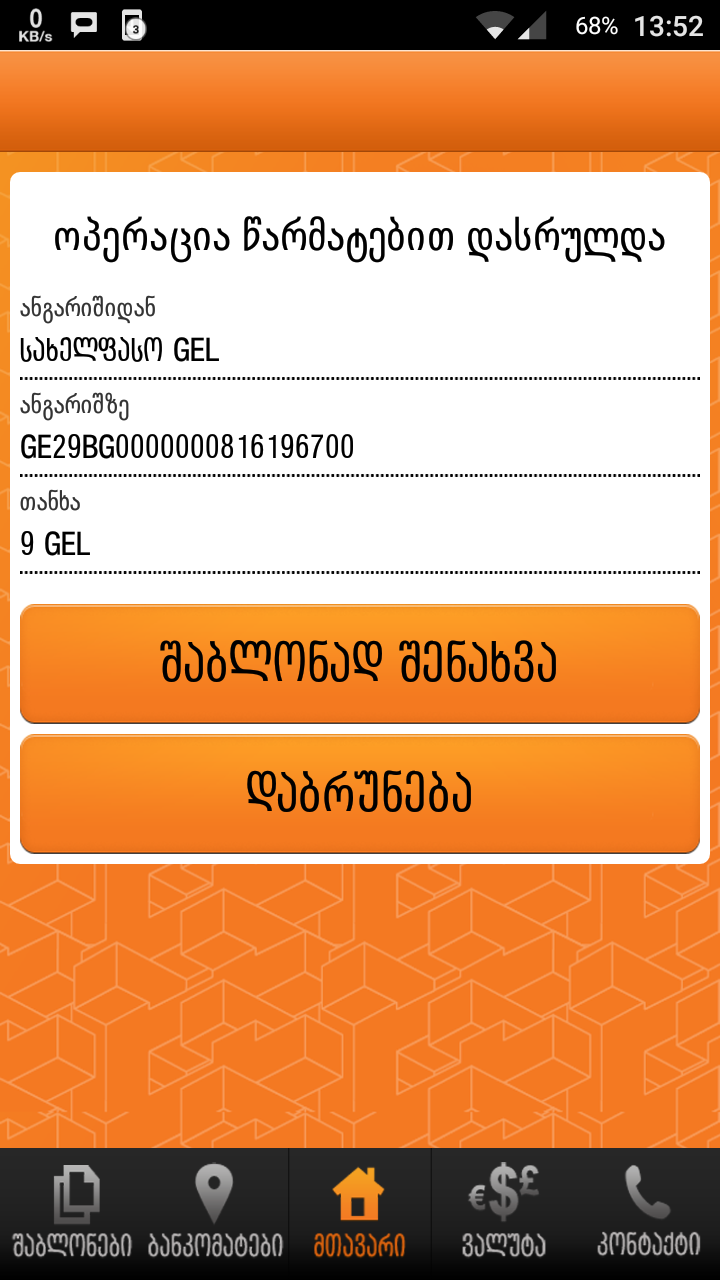Open the შაბლონები tab
Image resolution: width=720 pixels, height=1280 pixels.
[72, 1213]
